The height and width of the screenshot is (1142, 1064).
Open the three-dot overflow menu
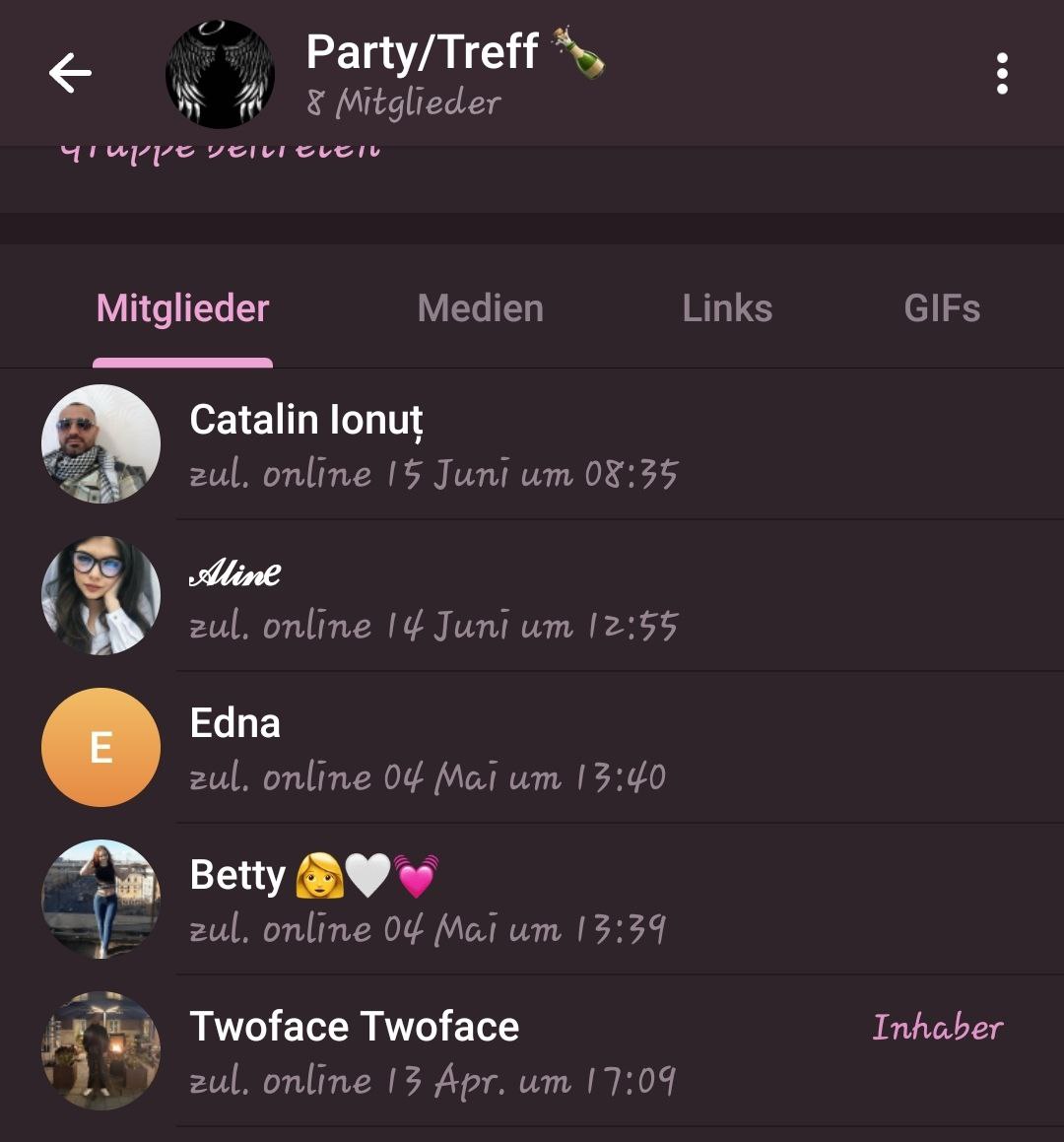(1002, 74)
